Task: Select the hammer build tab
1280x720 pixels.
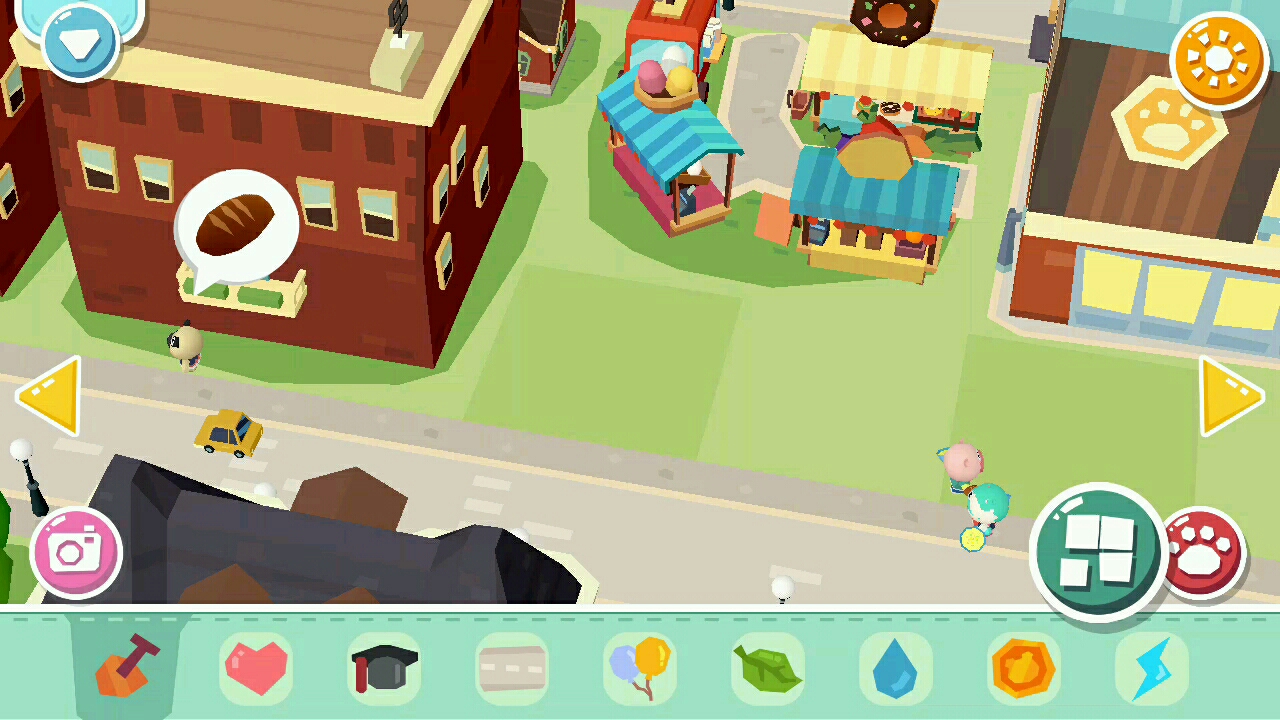Action: [127, 667]
